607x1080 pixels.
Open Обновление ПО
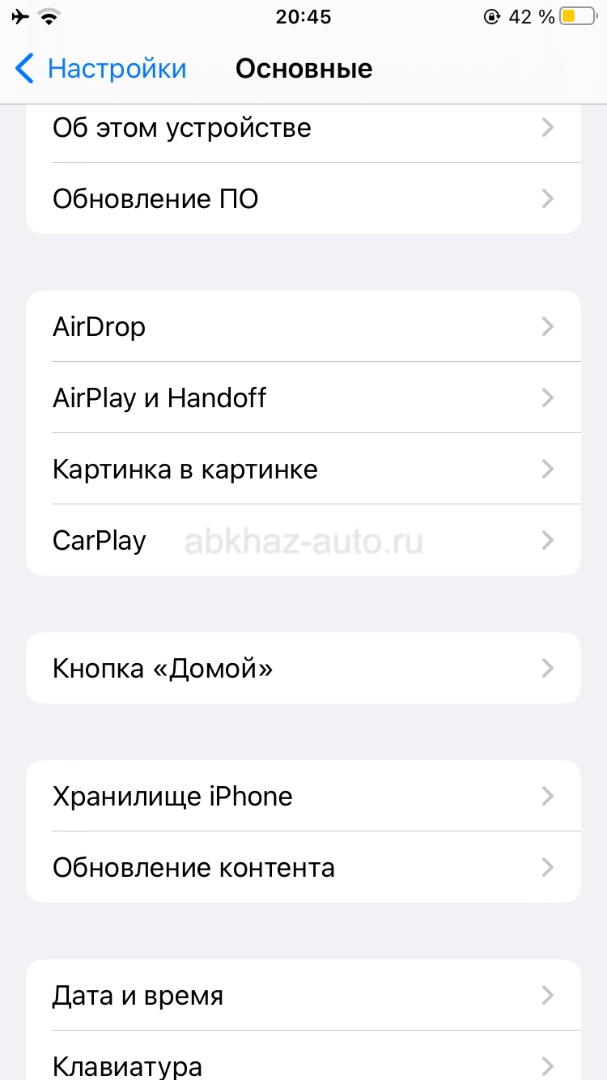tap(303, 199)
